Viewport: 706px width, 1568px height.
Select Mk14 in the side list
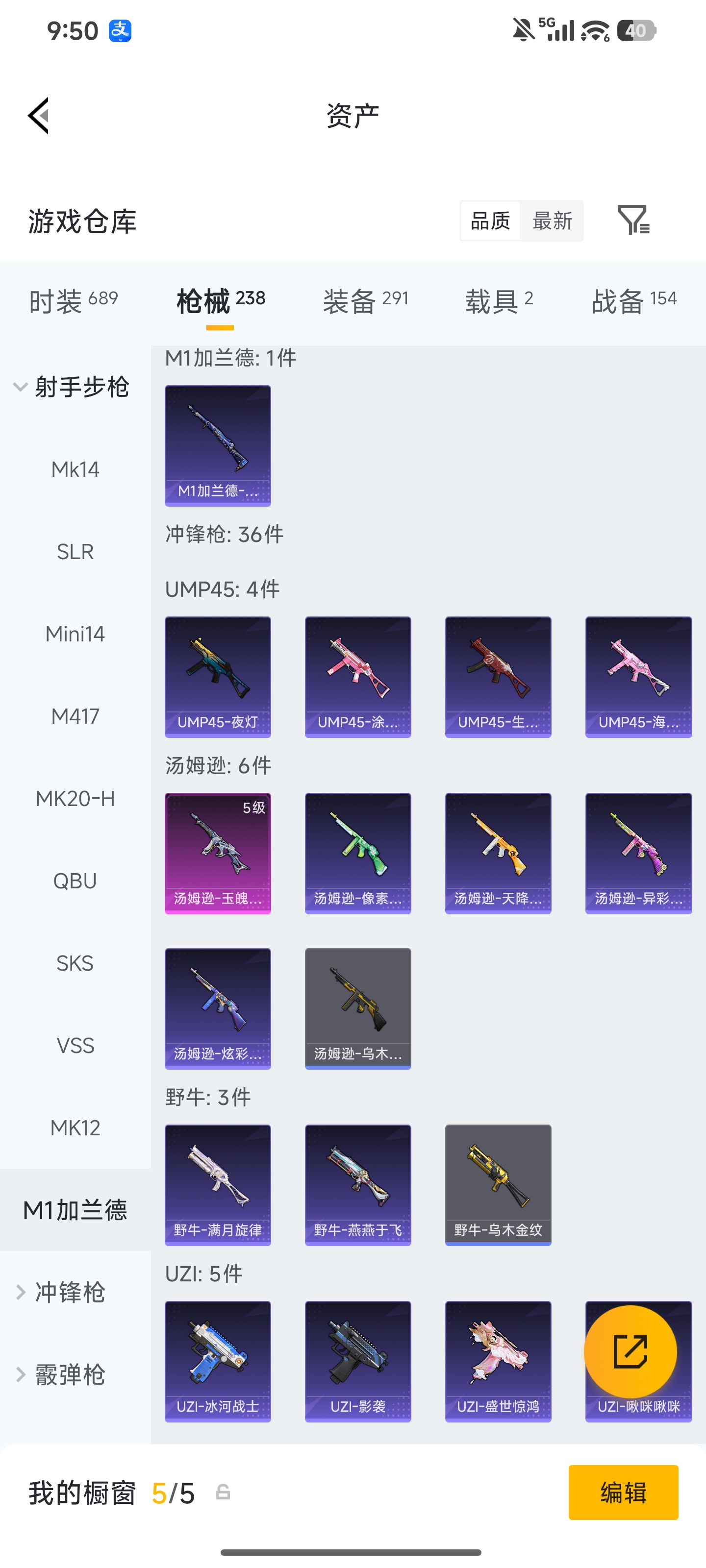point(75,469)
